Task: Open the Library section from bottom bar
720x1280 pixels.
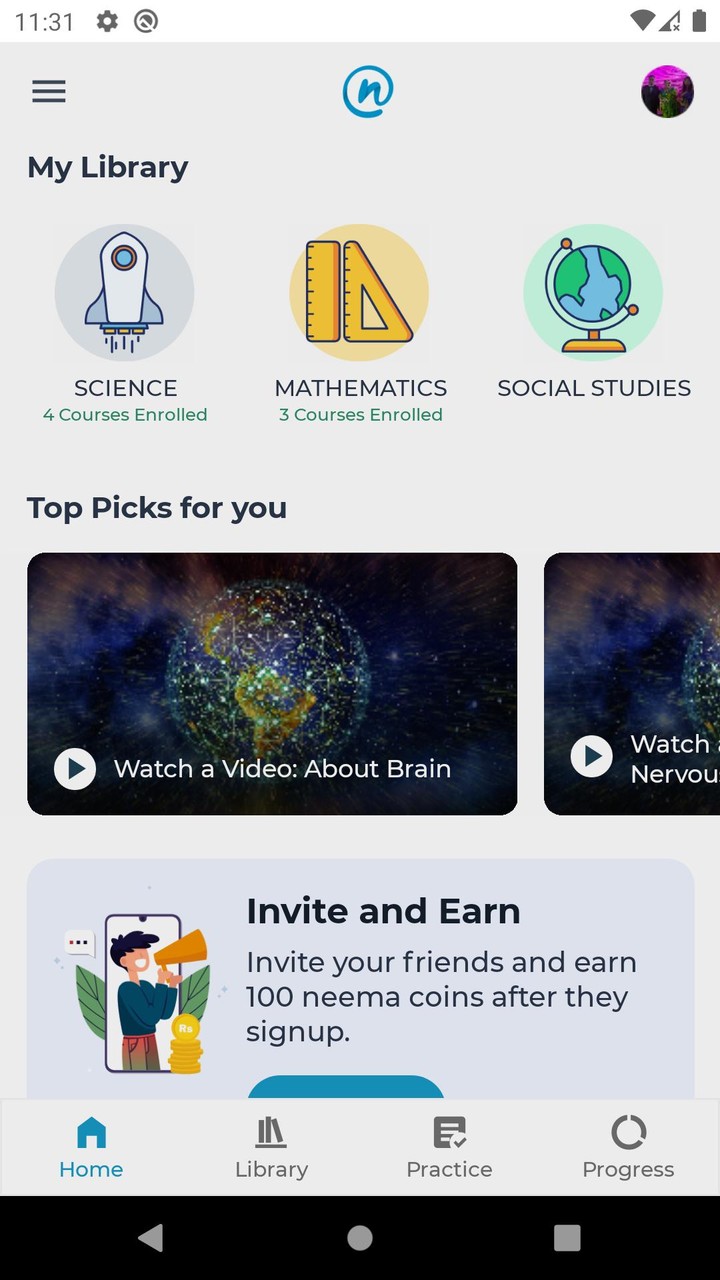Action: click(x=270, y=1146)
